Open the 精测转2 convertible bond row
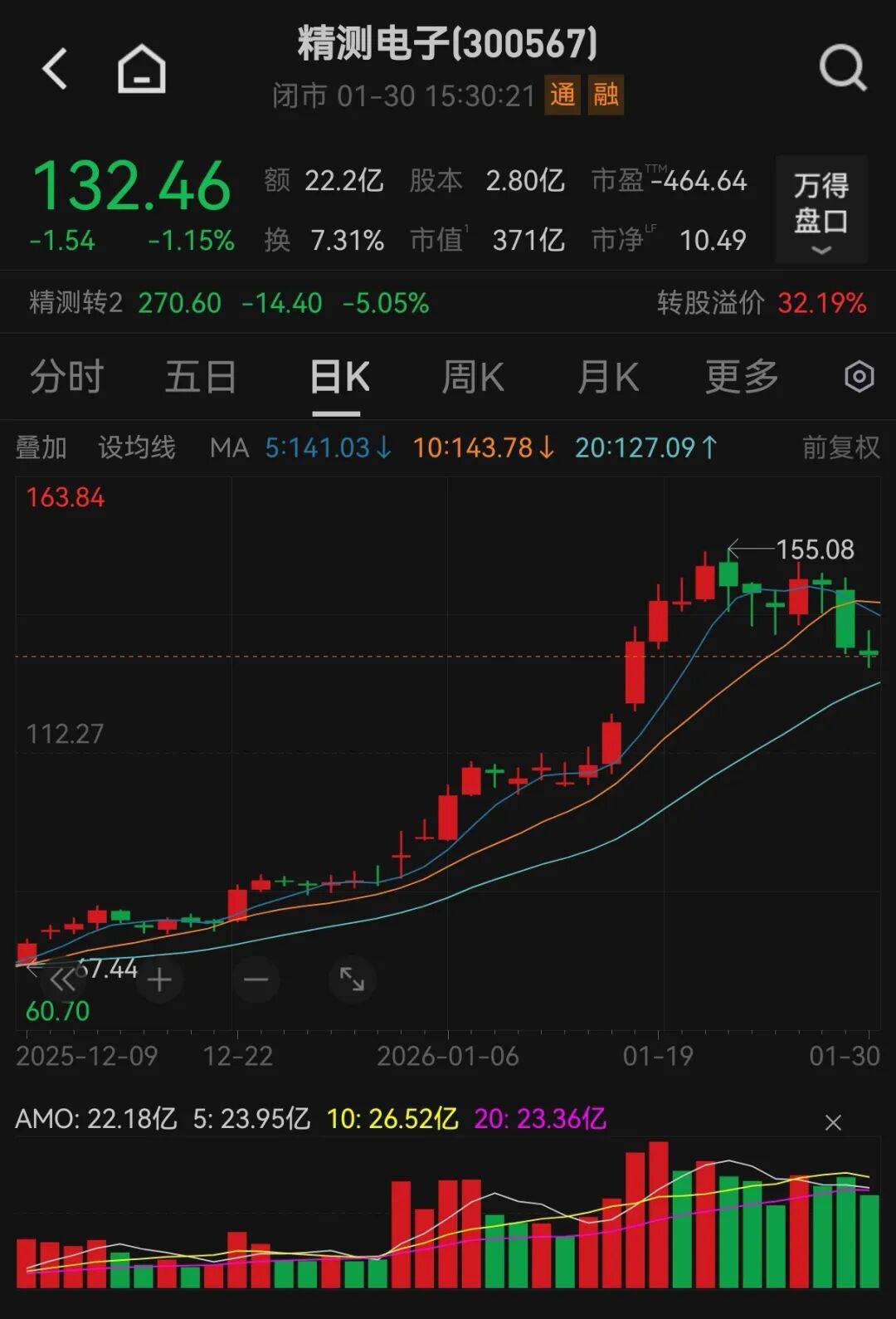The width and height of the screenshot is (896, 1319). click(228, 303)
